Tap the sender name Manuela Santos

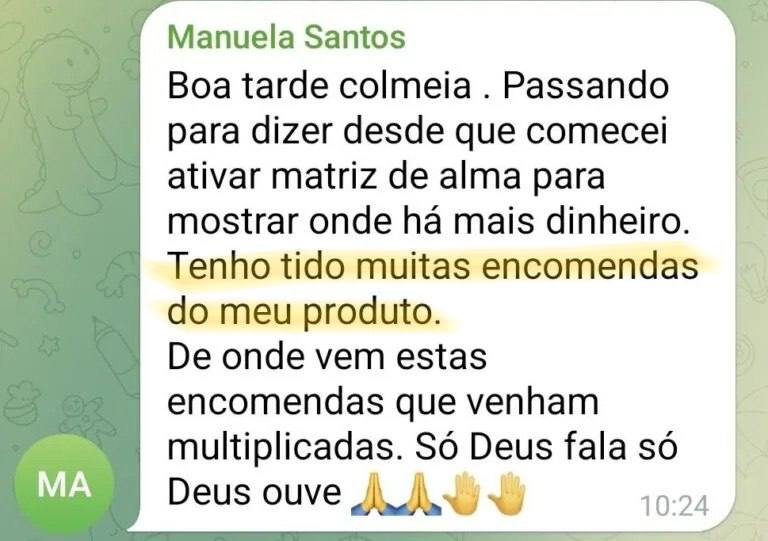click(287, 37)
